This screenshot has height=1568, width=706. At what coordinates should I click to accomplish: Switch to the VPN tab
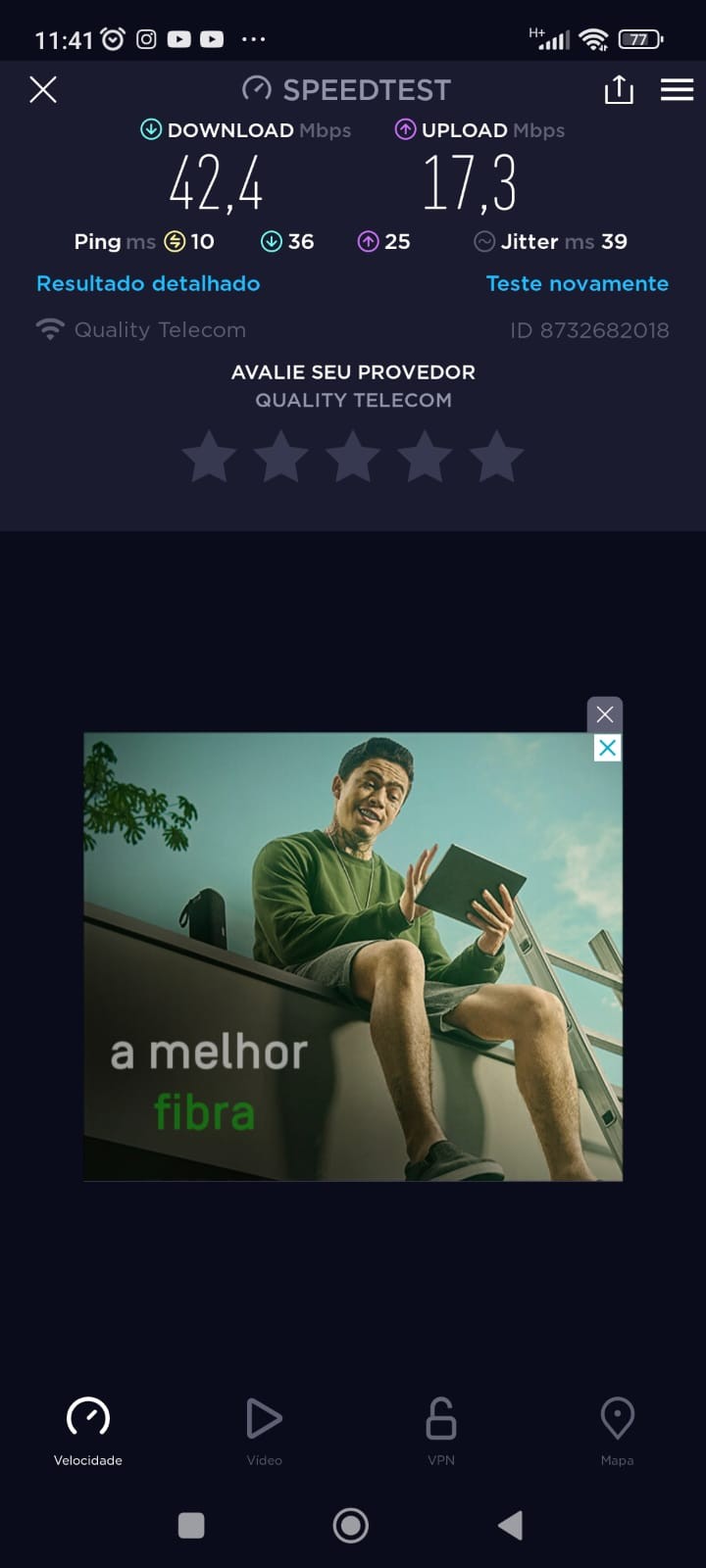[441, 1431]
